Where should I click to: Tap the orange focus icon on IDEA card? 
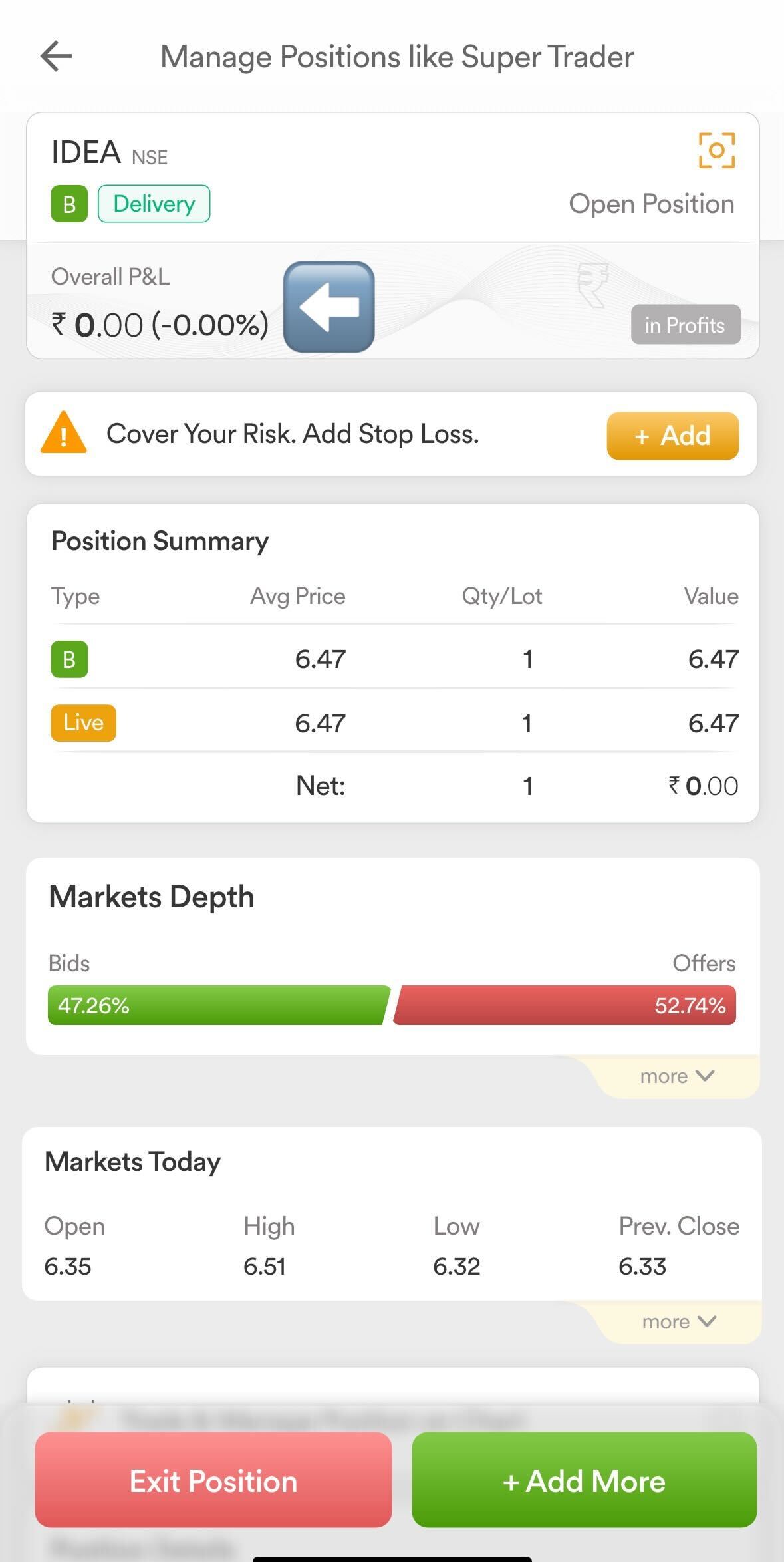tap(716, 150)
